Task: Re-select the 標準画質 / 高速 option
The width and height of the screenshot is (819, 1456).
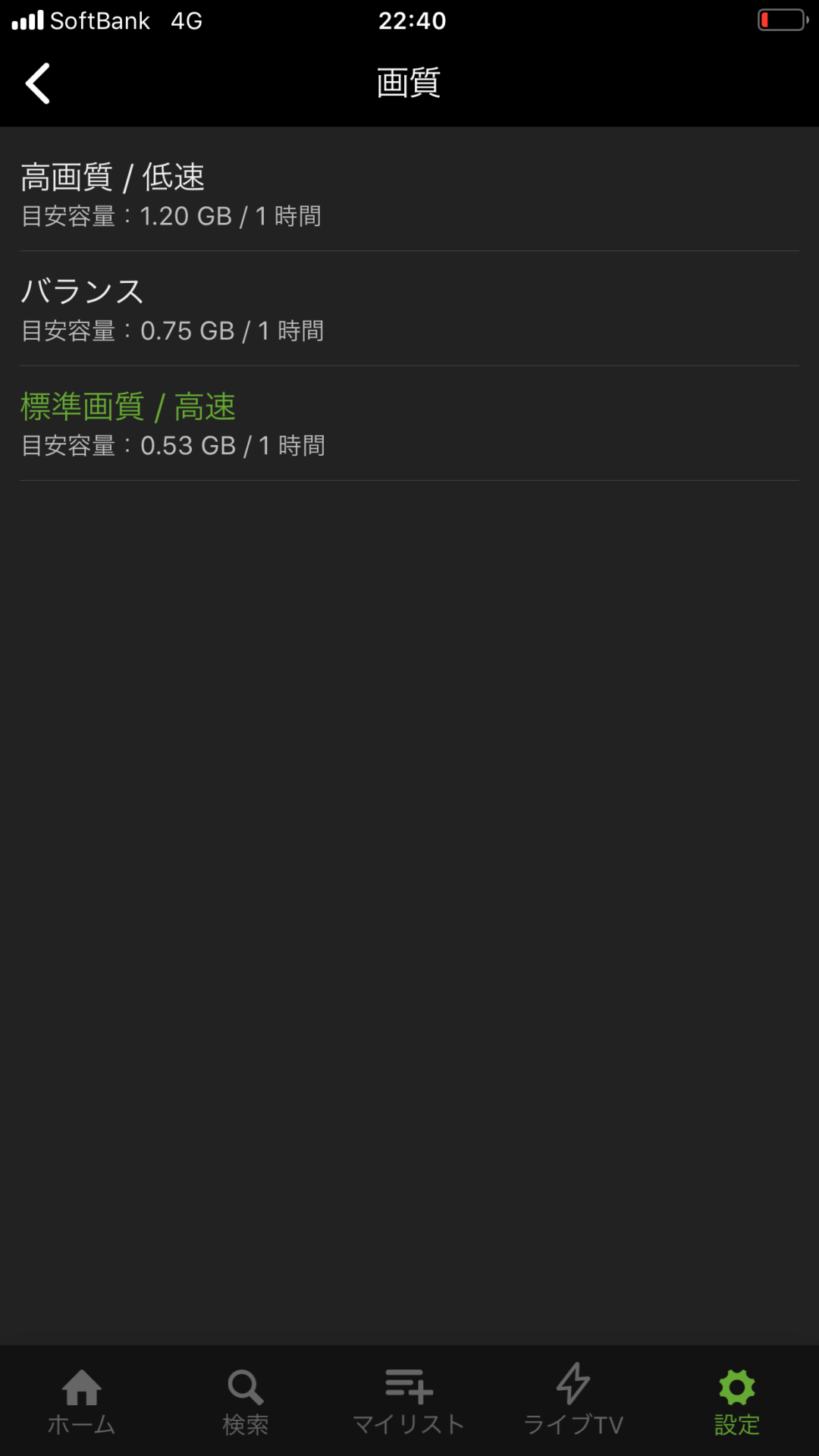Action: (x=127, y=406)
